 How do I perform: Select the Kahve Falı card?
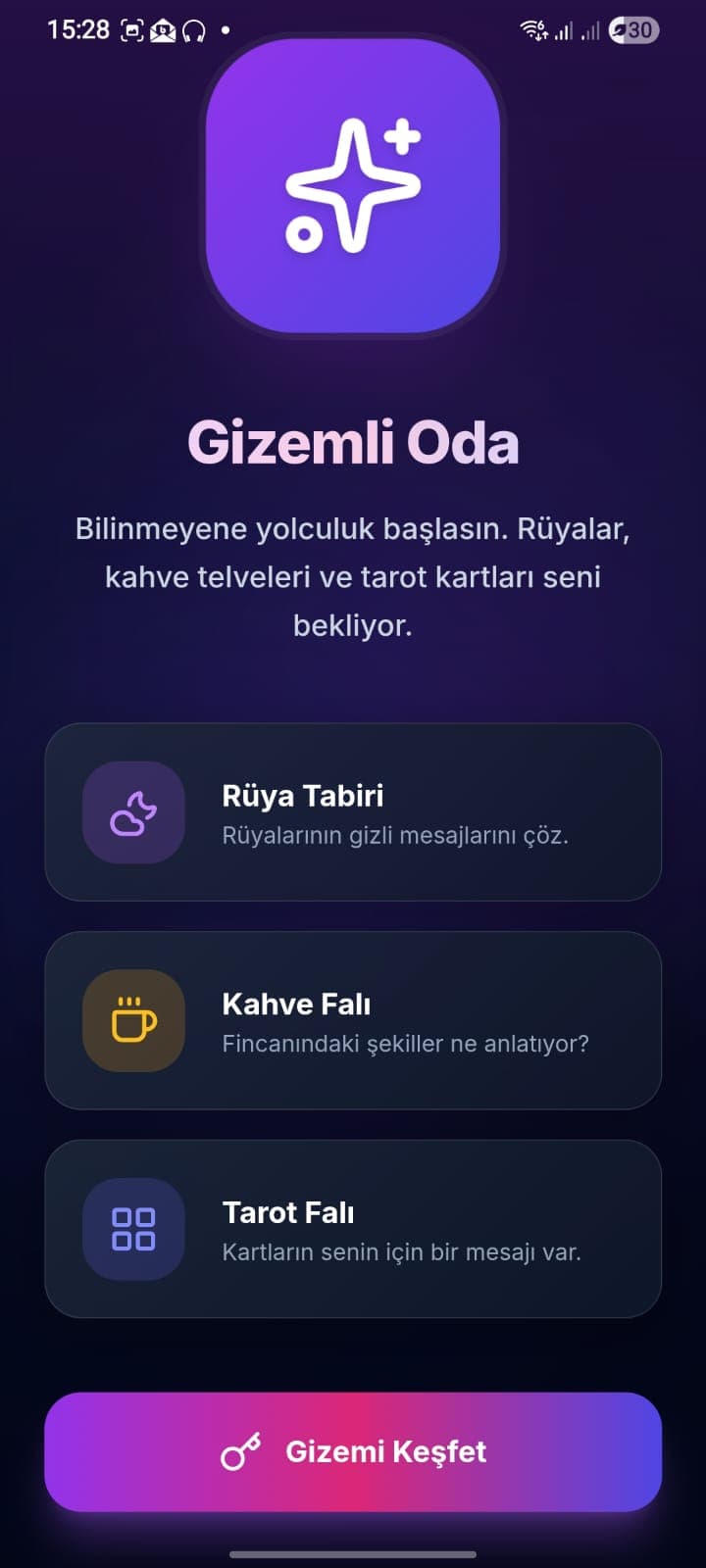353,1020
